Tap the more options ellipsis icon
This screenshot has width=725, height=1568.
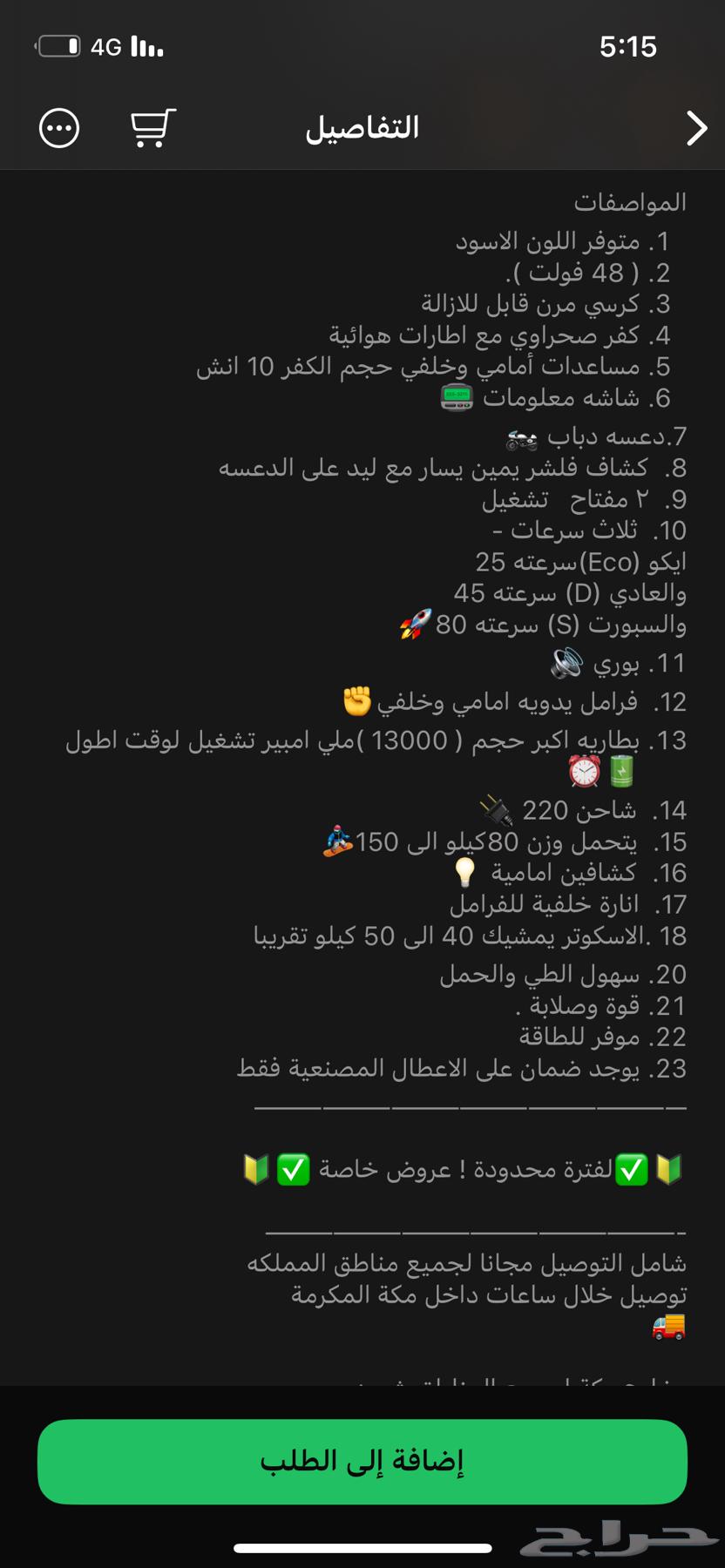coord(58,127)
